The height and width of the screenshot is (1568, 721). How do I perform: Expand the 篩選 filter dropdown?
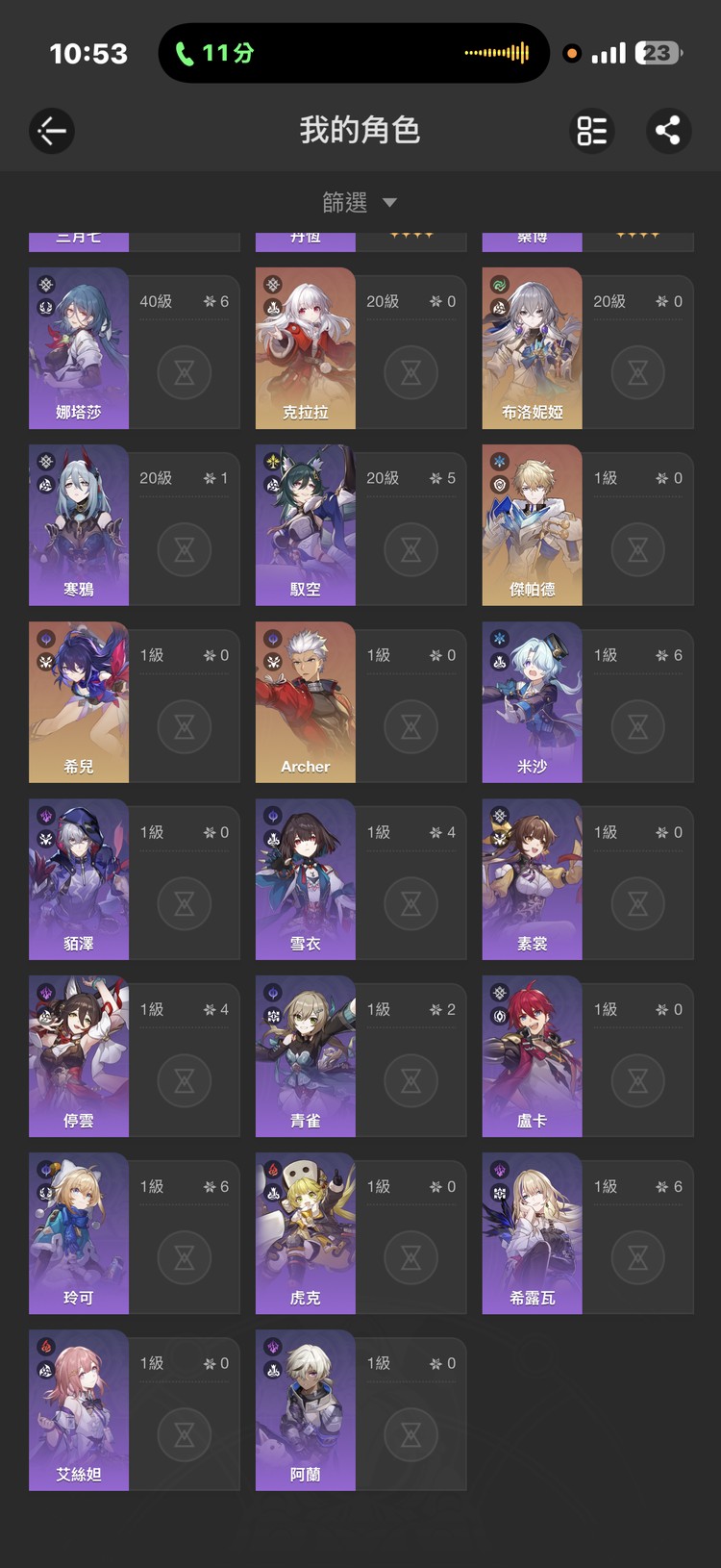[360, 202]
